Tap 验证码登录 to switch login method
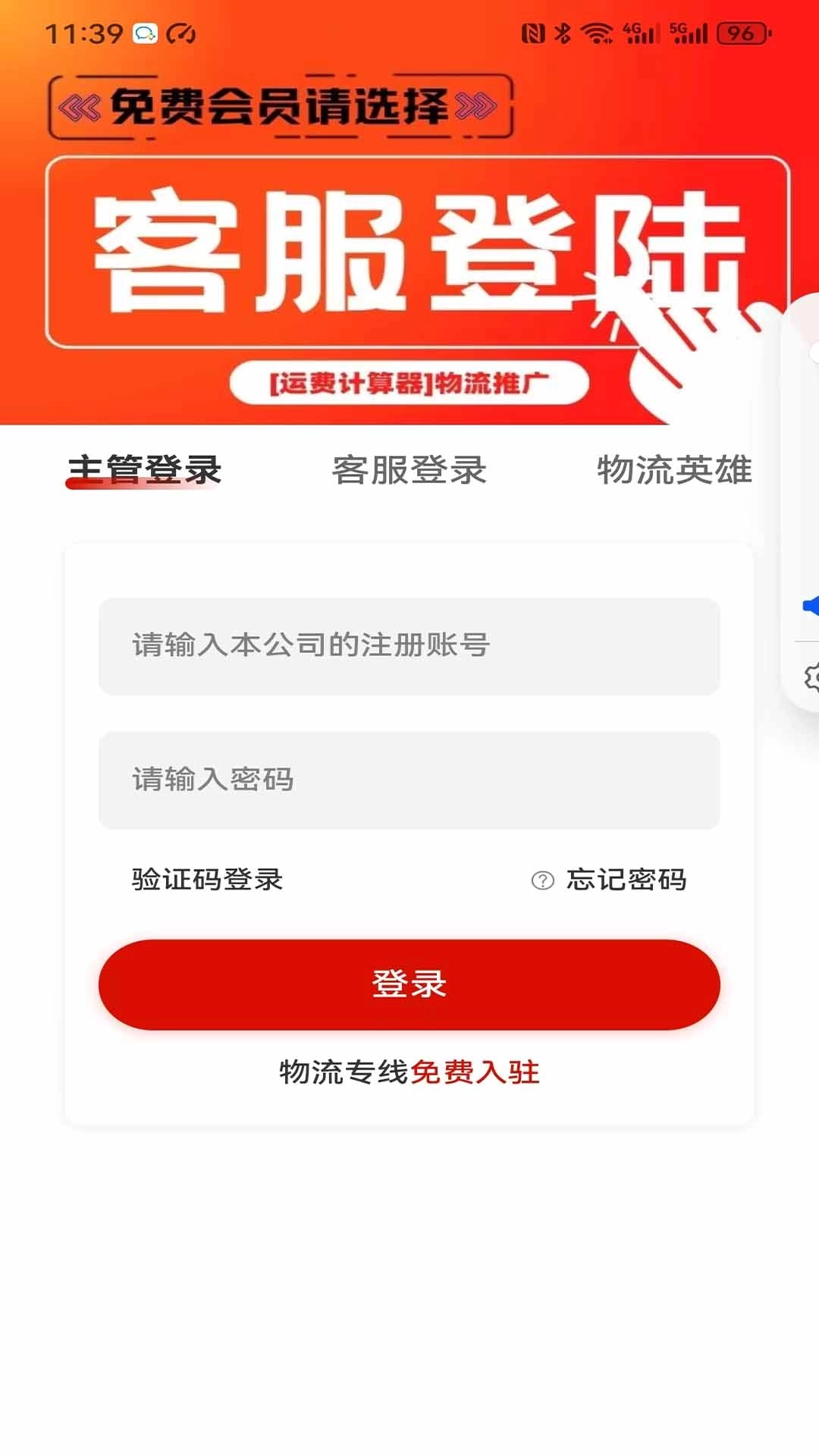 [206, 880]
